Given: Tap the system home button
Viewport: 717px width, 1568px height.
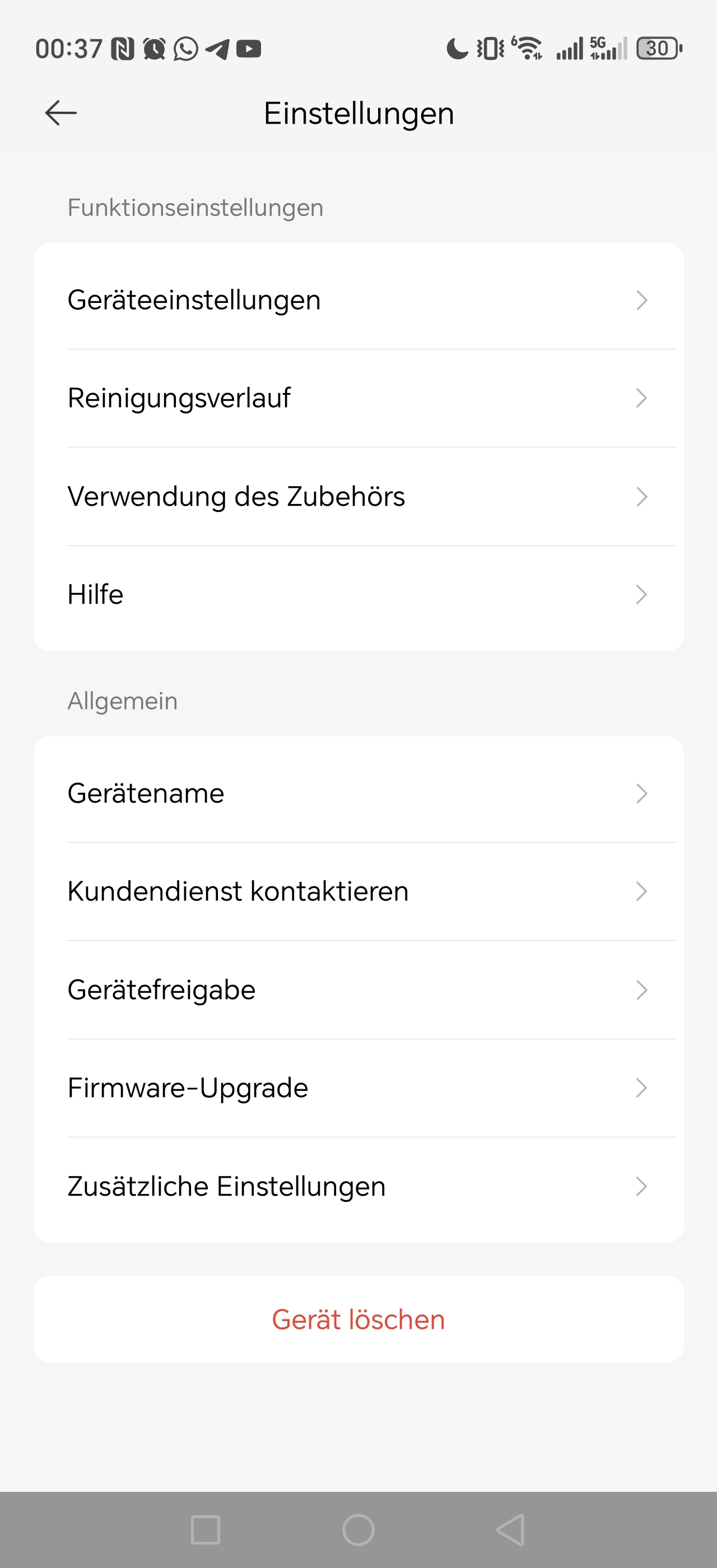Looking at the screenshot, I should [358, 1530].
